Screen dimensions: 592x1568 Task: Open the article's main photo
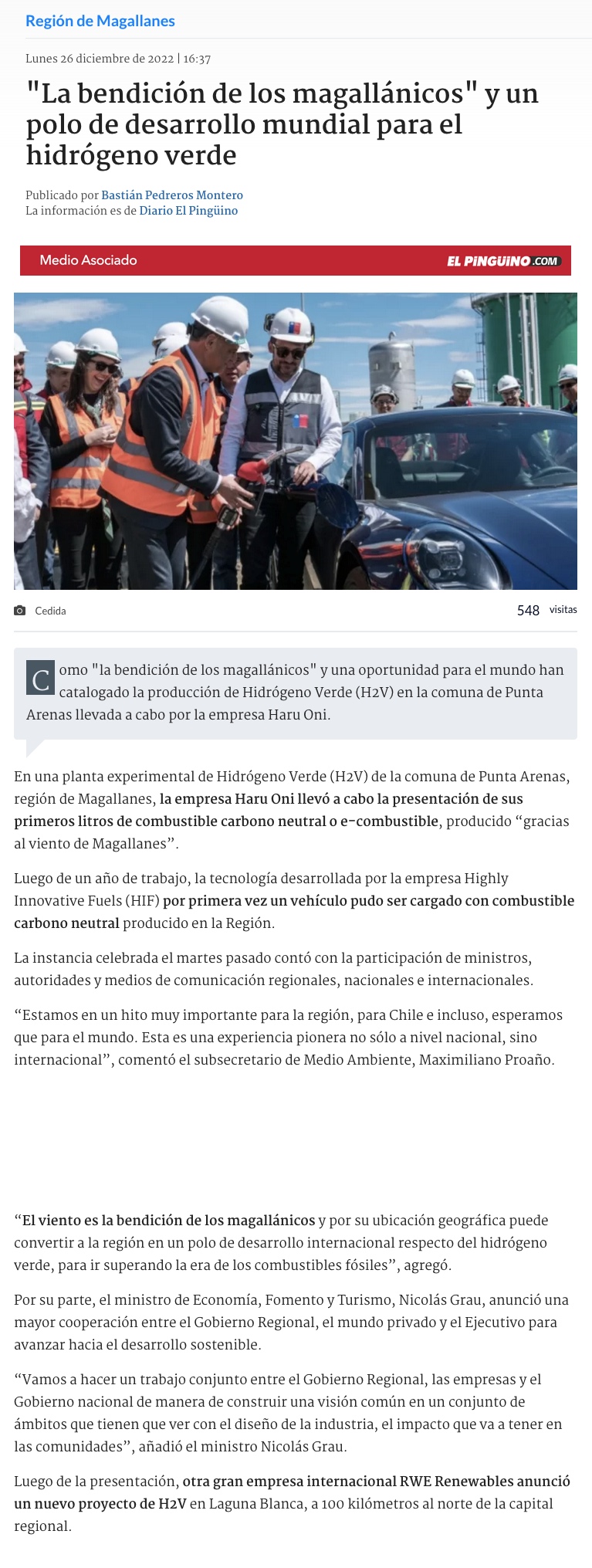(x=296, y=441)
